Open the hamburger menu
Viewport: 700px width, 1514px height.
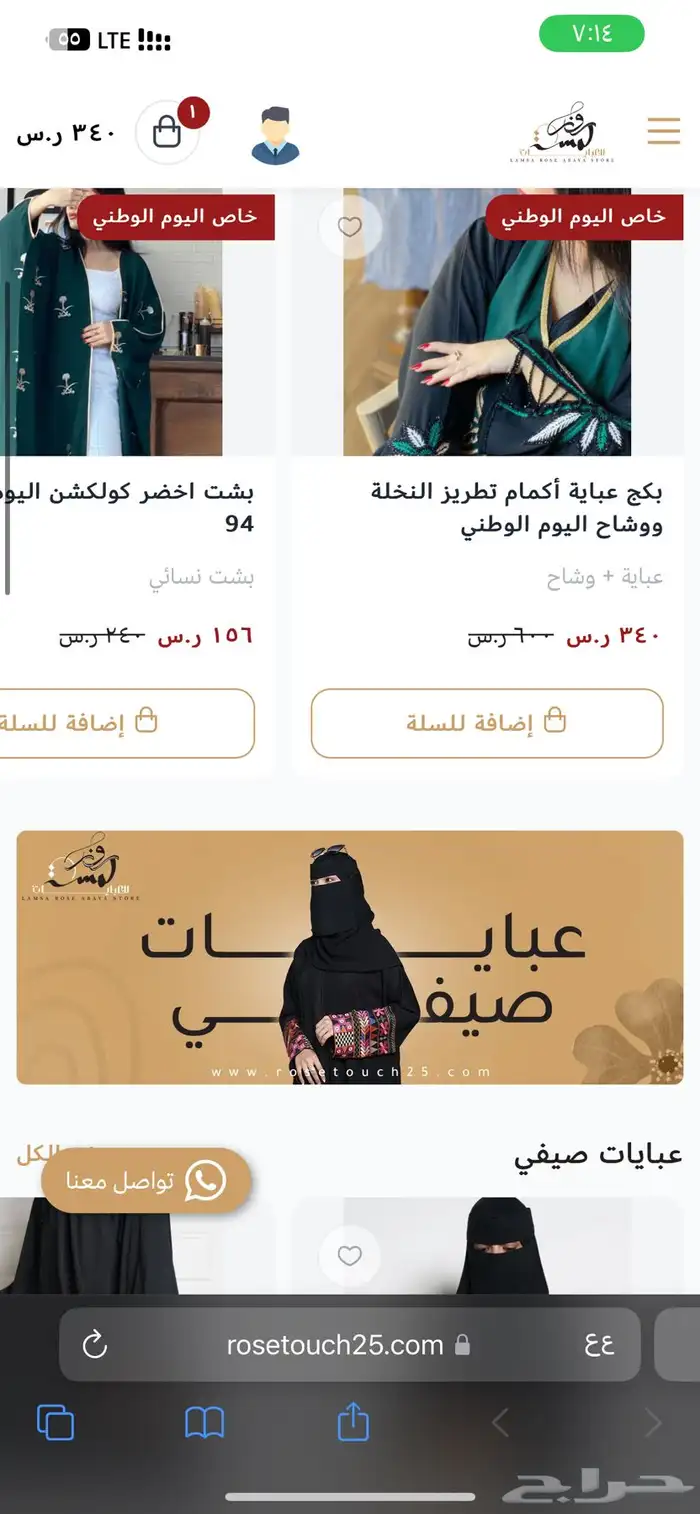tap(663, 131)
